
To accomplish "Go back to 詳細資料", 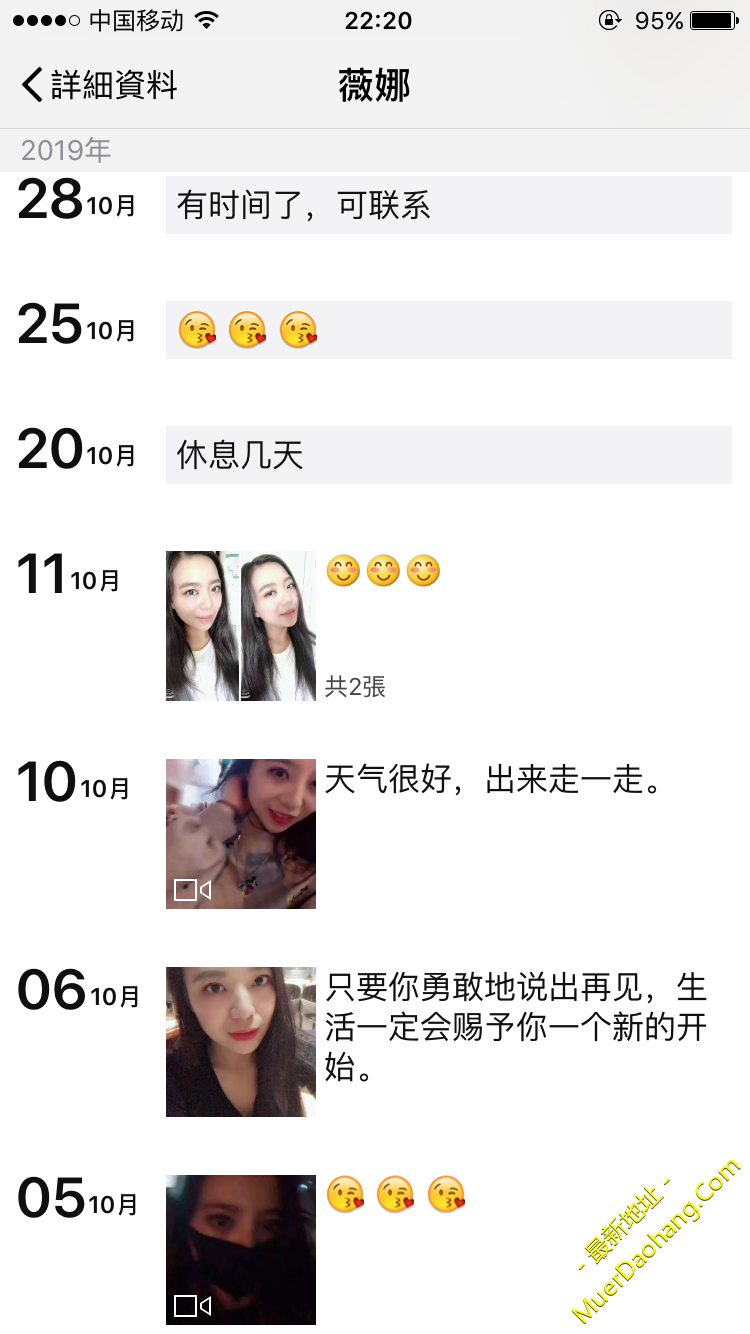I will click(98, 86).
